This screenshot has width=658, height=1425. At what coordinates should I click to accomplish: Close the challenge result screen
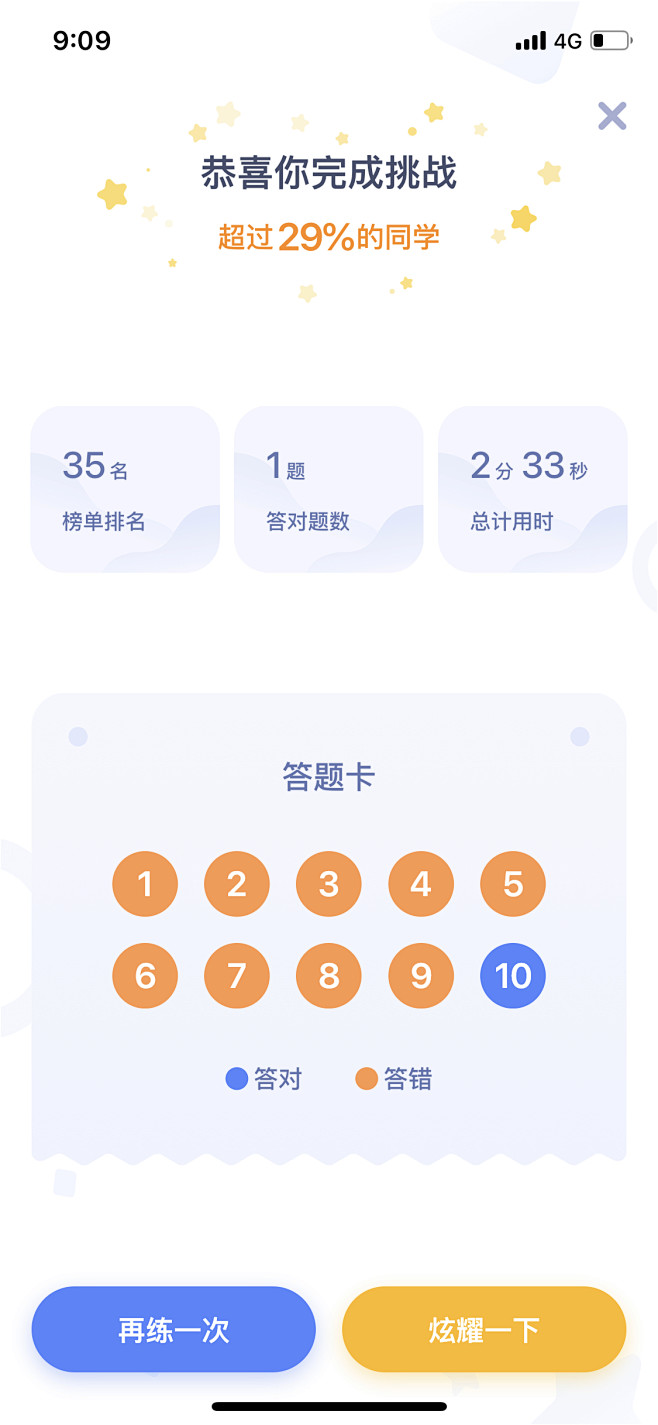(612, 116)
